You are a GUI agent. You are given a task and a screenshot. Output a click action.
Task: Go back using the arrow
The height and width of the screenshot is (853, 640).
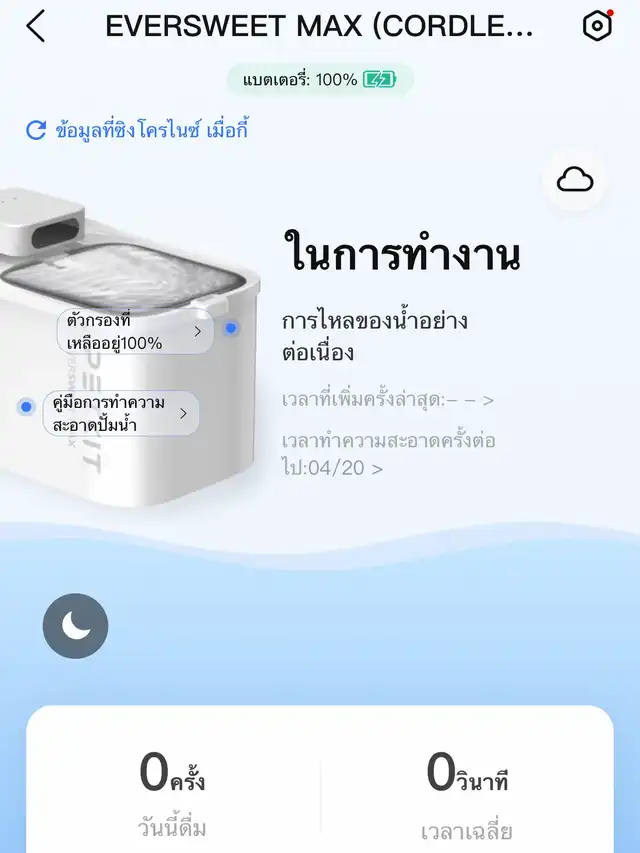[36, 26]
